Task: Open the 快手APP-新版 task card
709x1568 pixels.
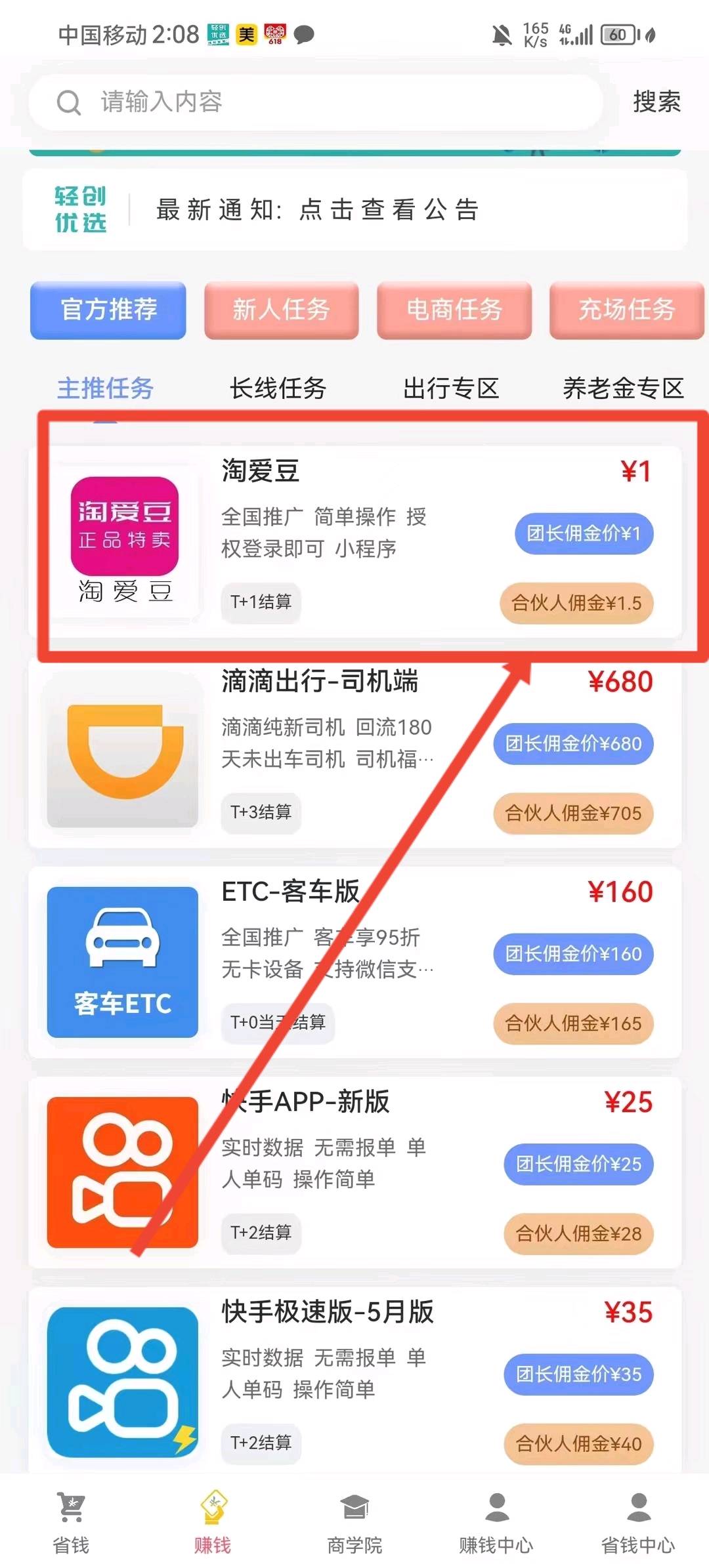Action: 354,1171
